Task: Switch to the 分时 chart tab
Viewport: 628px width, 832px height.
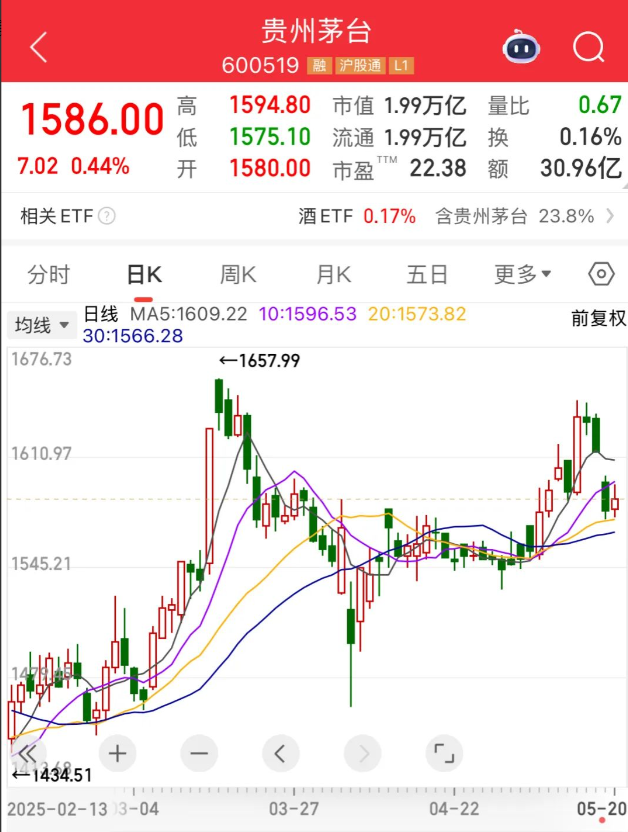Action: (49, 275)
